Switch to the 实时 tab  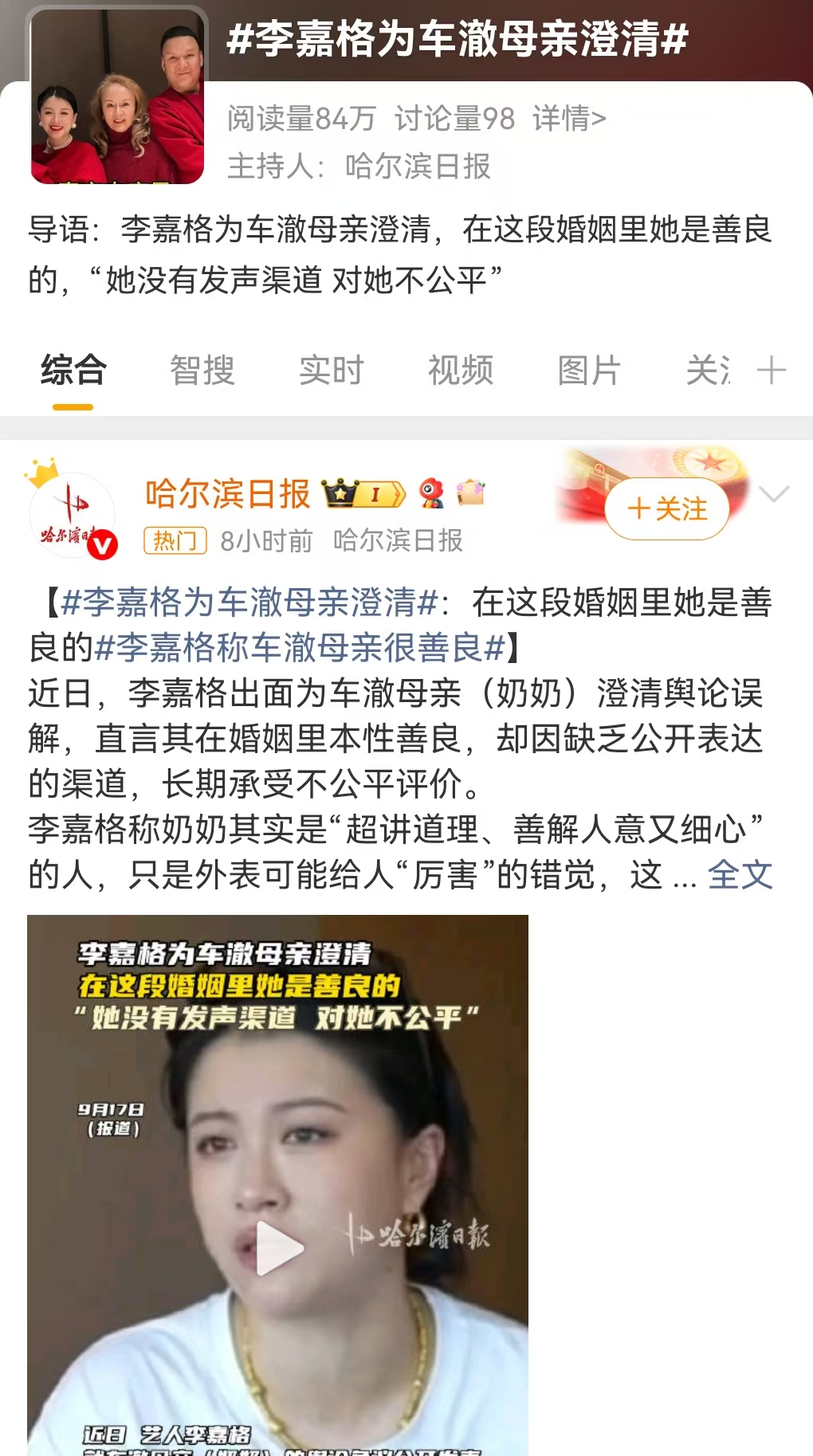click(331, 371)
